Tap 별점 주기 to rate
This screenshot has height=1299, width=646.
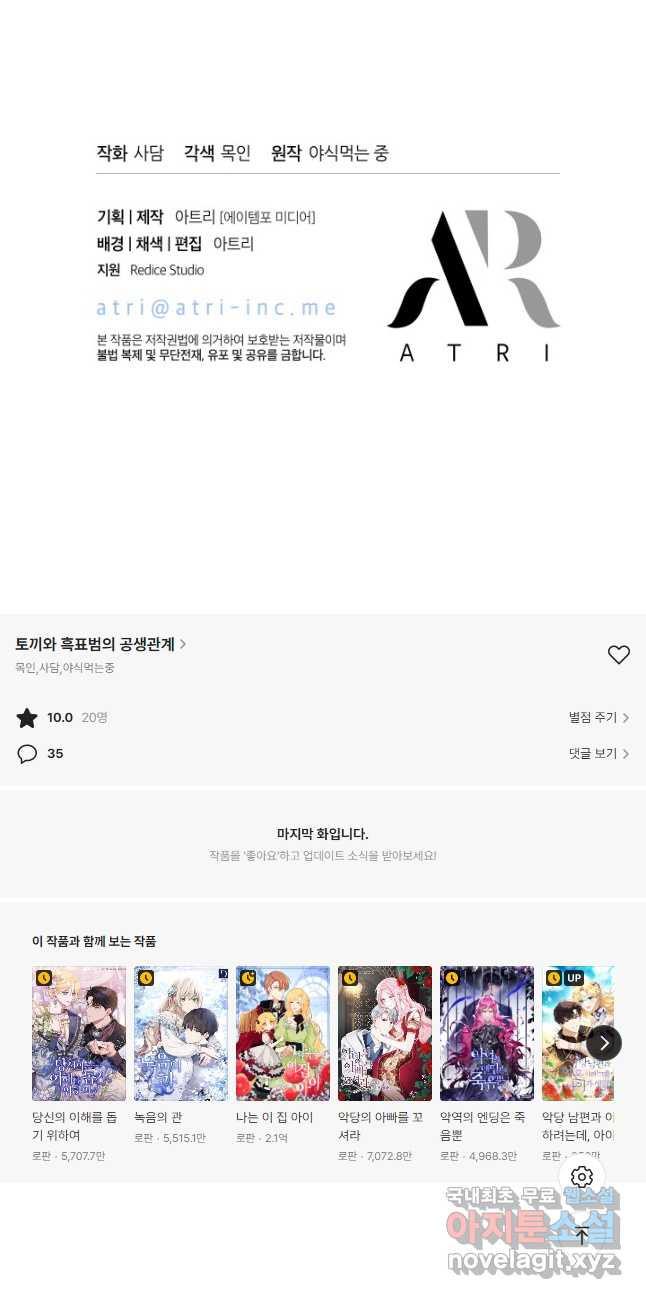point(599,718)
